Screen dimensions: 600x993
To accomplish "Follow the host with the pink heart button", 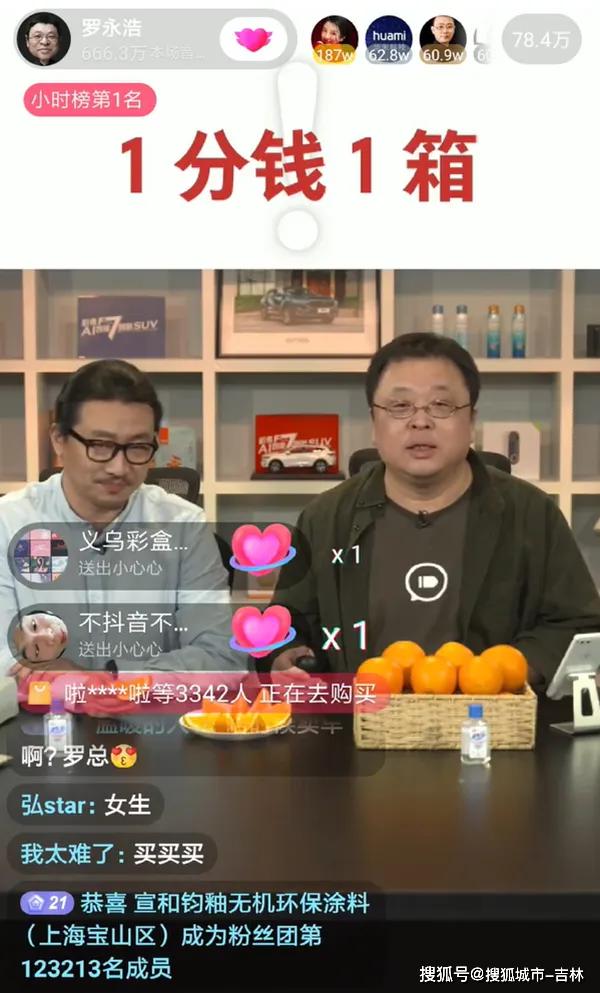I will [x=253, y=39].
